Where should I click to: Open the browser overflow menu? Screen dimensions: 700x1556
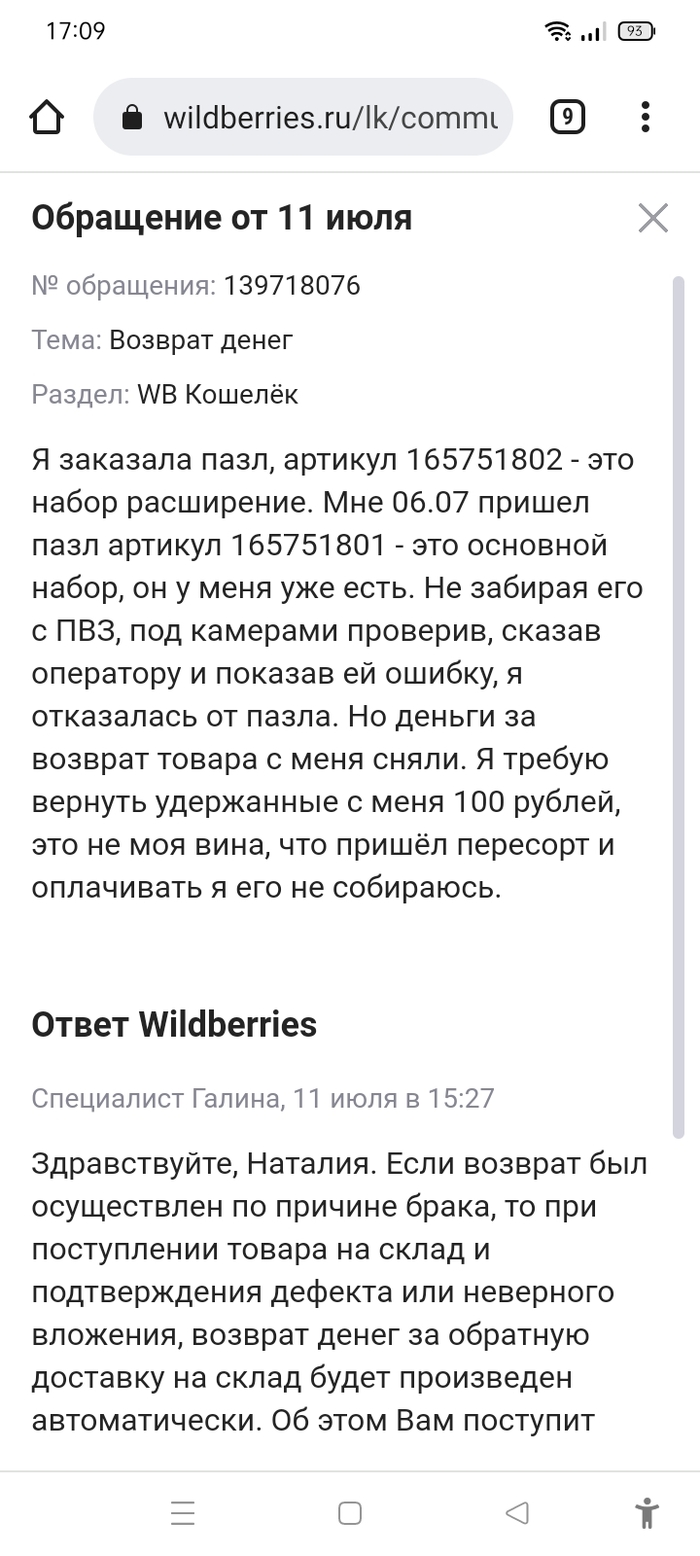645,118
